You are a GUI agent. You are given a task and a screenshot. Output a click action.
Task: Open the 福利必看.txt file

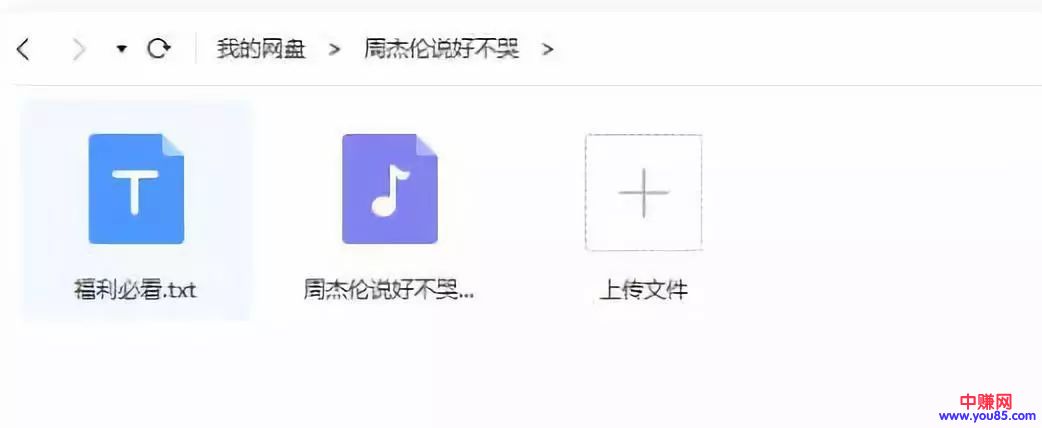pos(136,190)
